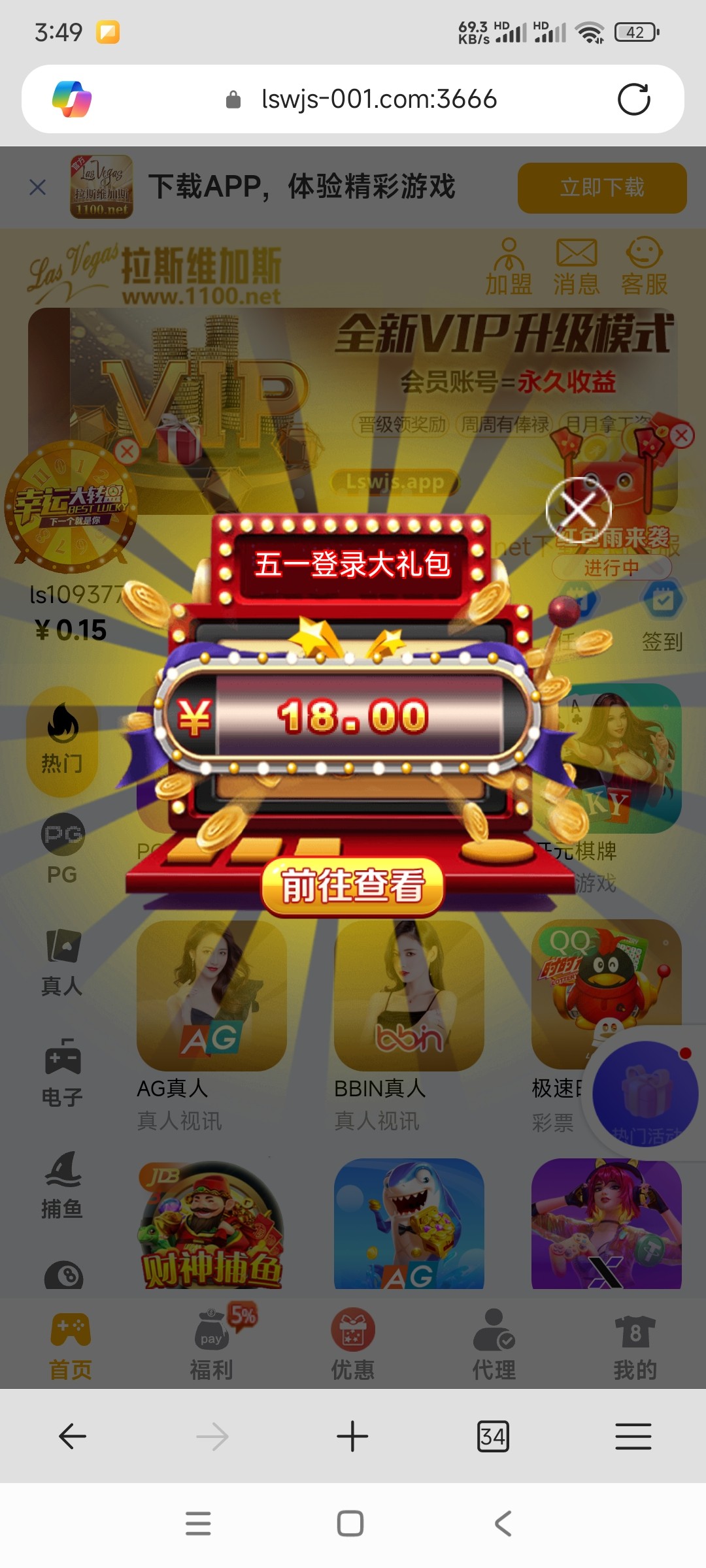The width and height of the screenshot is (706, 1568).
Task: Go to the system home screen
Action: (x=350, y=1524)
